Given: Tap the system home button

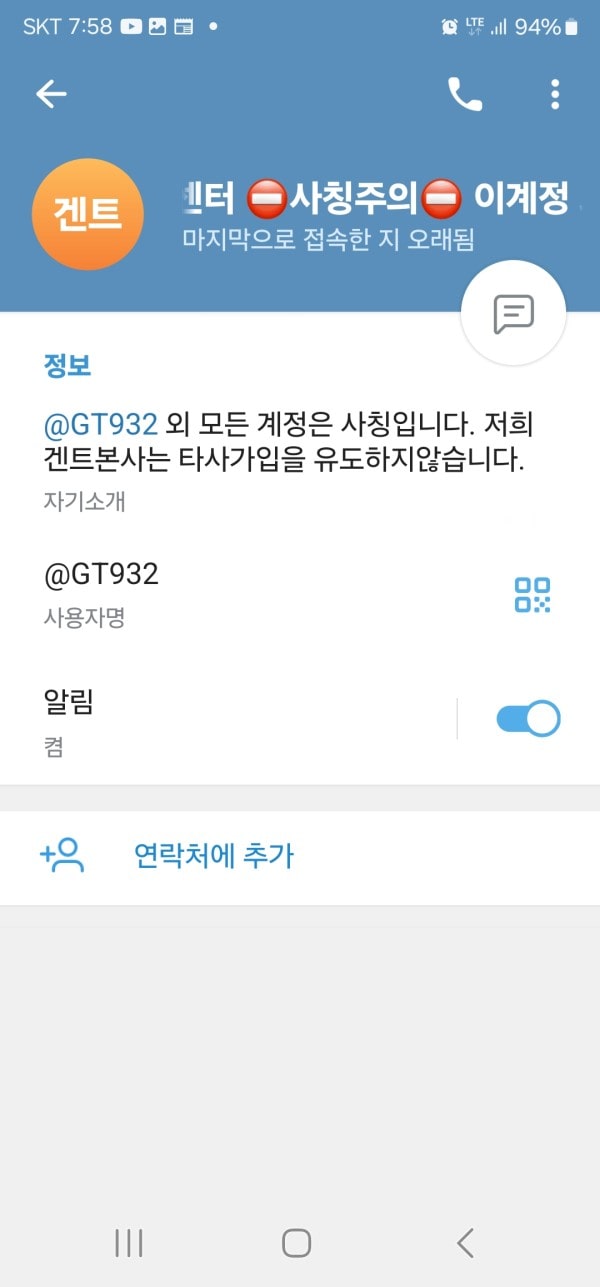Looking at the screenshot, I should click(x=297, y=1242).
